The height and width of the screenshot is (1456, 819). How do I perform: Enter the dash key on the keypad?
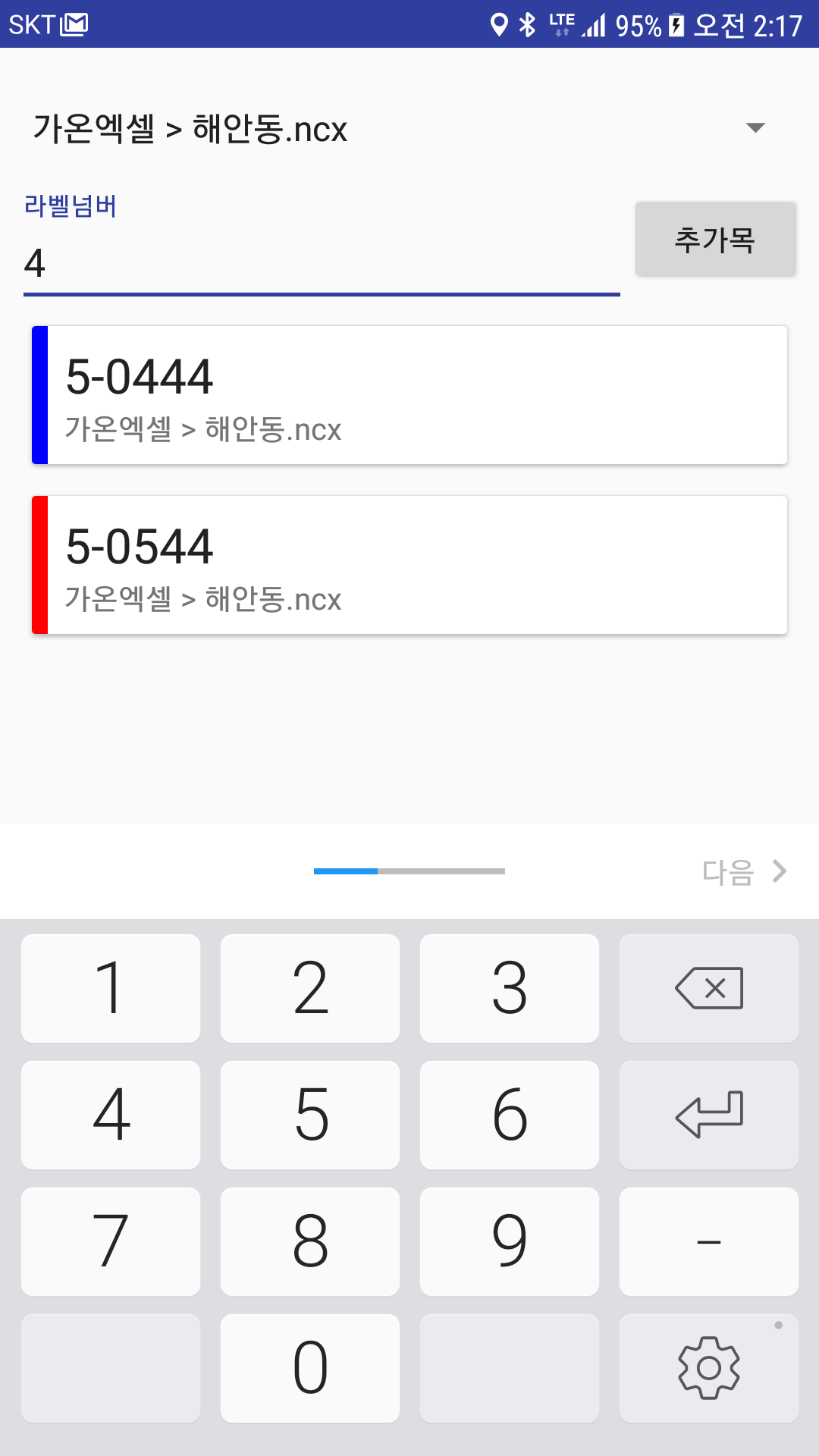(x=708, y=1241)
